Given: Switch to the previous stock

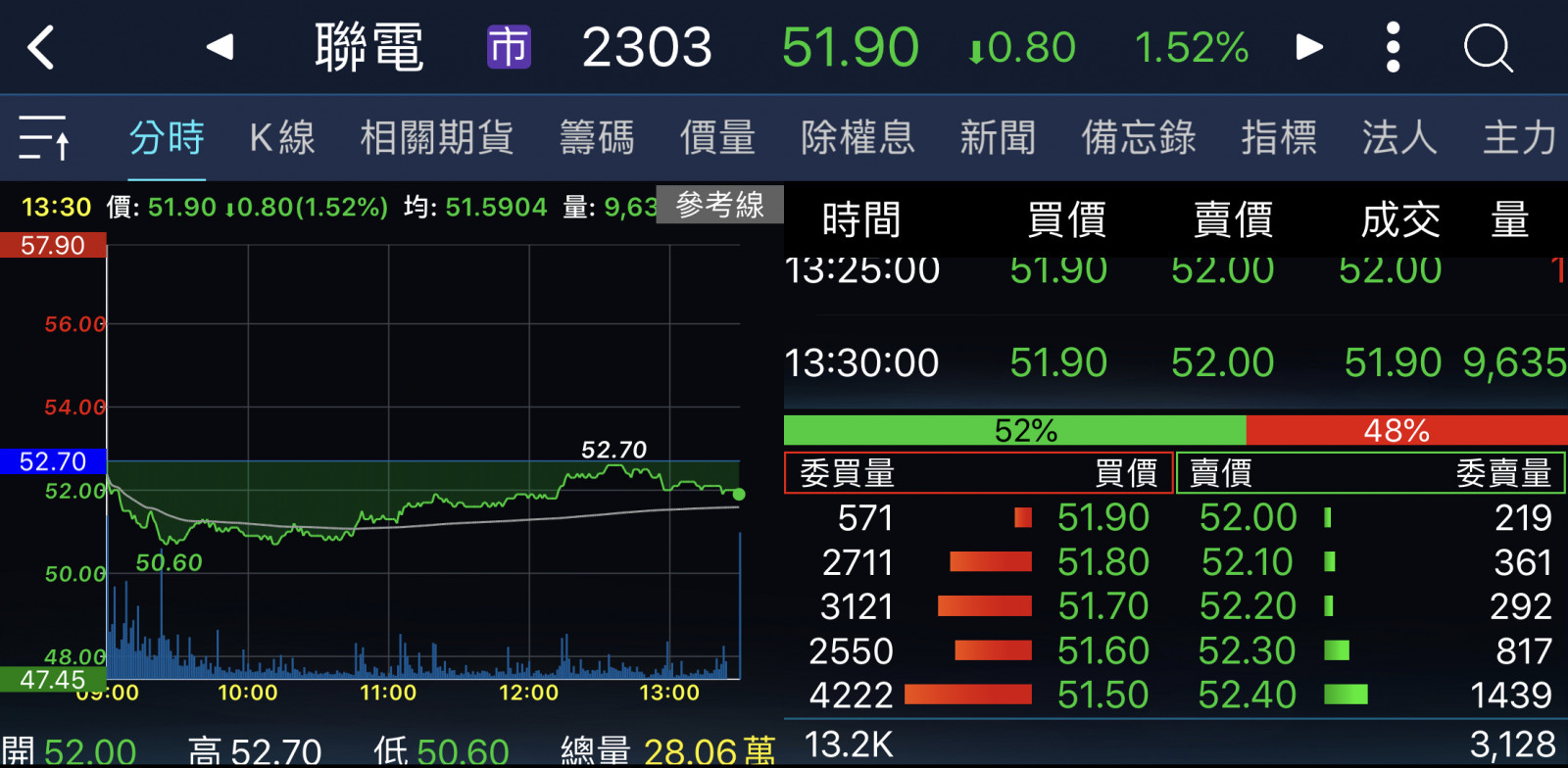Looking at the screenshot, I should click(220, 47).
